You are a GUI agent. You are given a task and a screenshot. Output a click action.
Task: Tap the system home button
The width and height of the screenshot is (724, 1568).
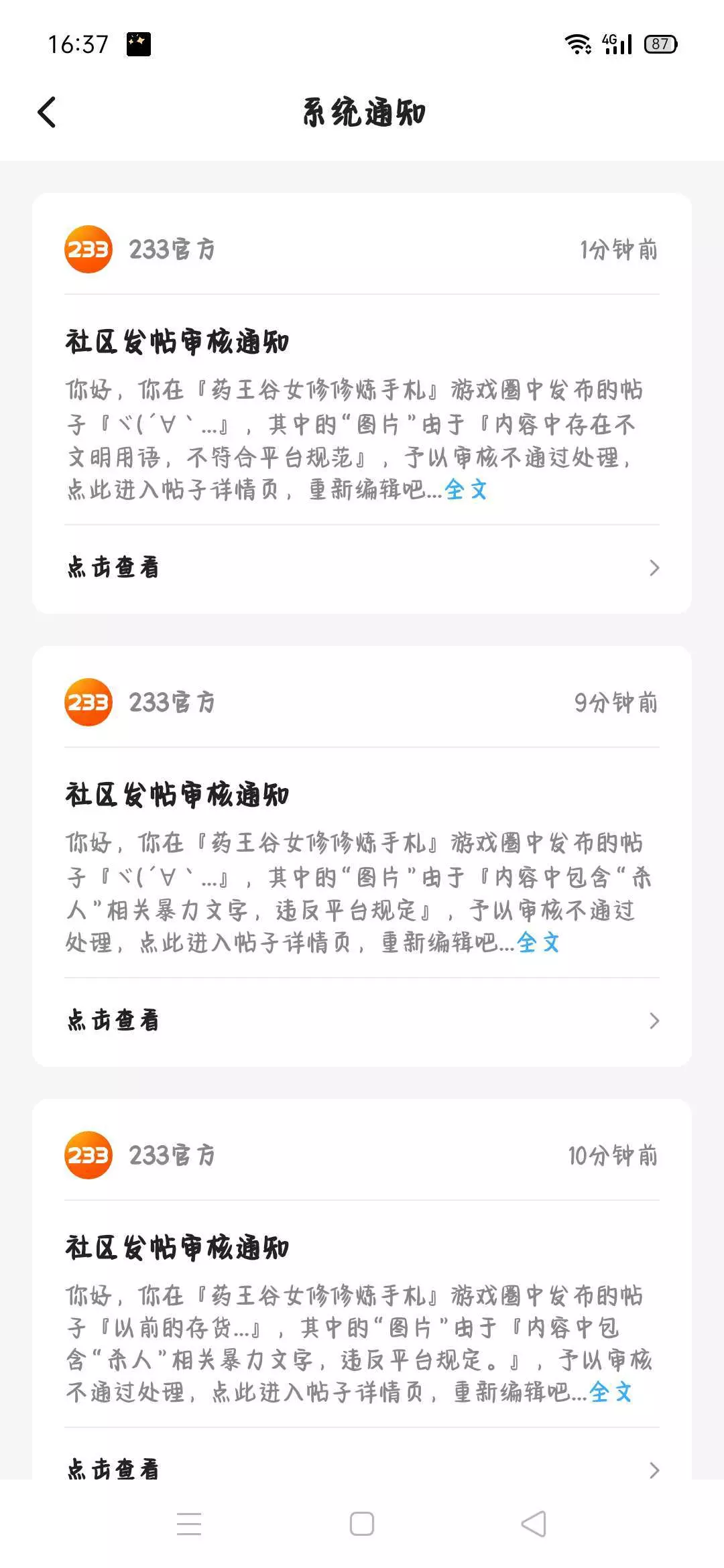pyautogui.click(x=362, y=1524)
